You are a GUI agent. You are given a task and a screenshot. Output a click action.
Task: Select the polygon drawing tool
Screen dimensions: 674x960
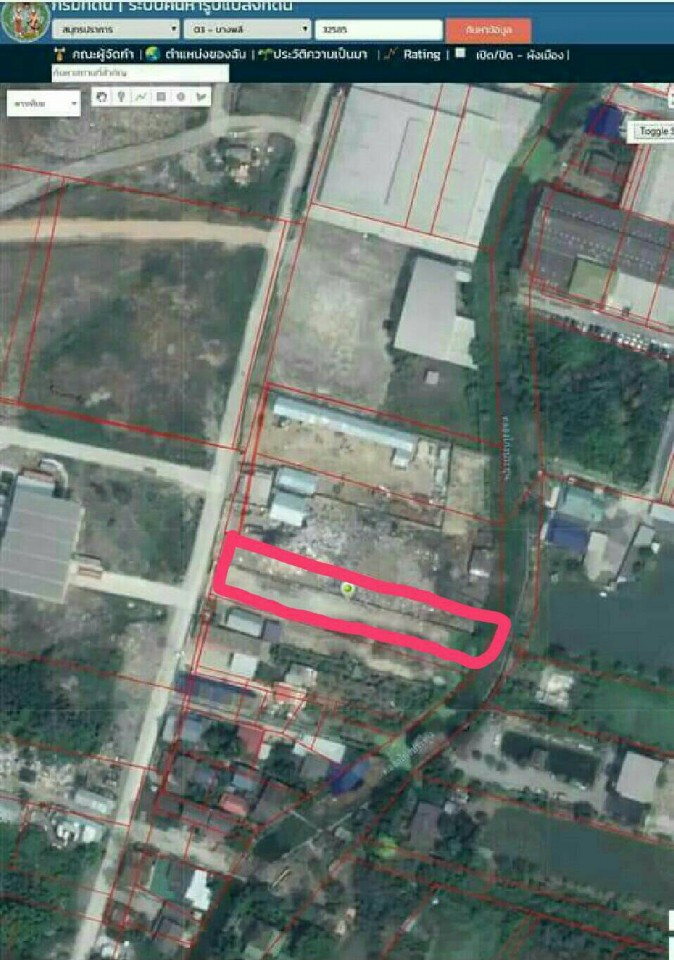click(201, 97)
